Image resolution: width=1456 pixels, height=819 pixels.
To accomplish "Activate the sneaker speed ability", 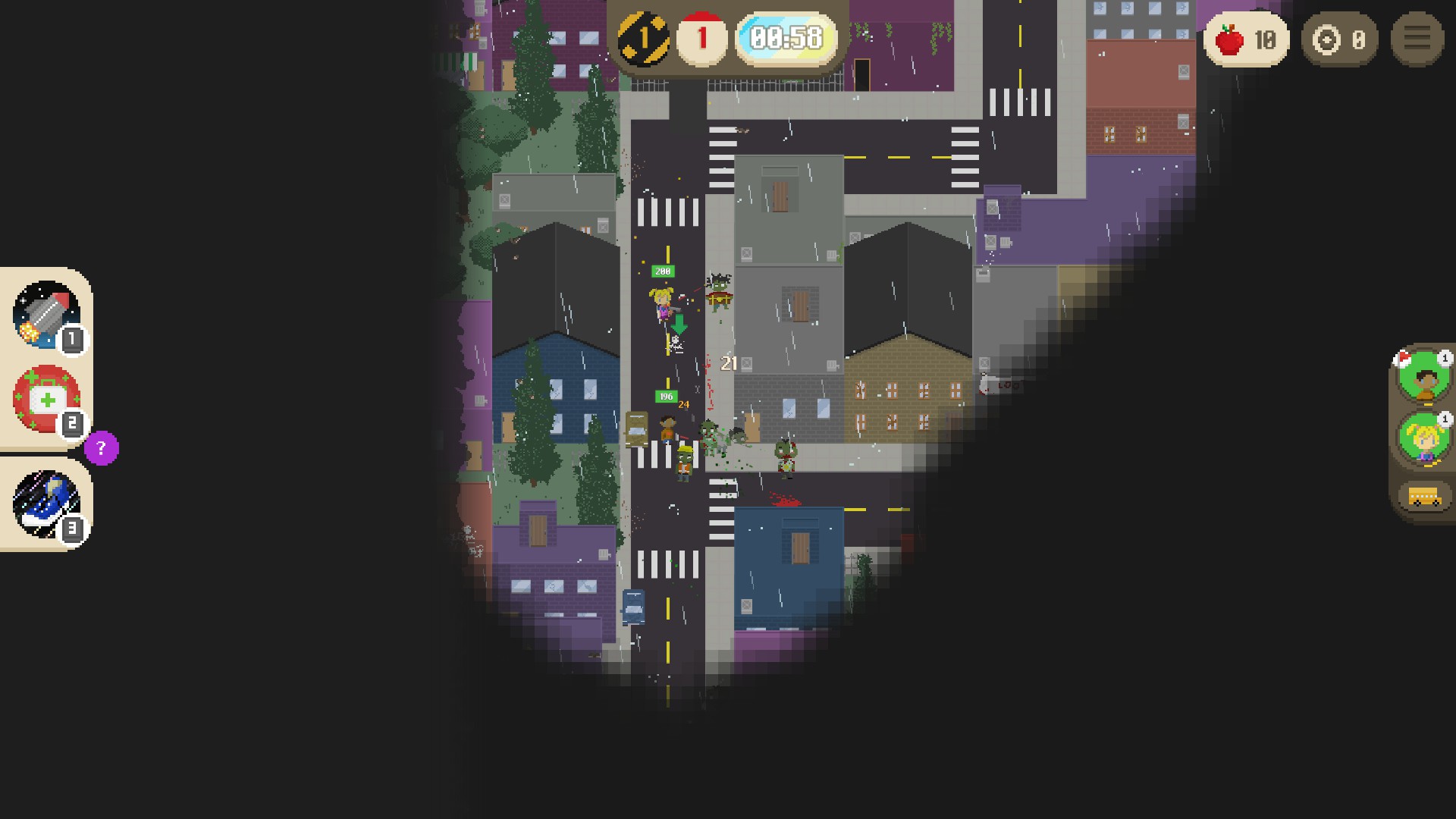I will 46,504.
